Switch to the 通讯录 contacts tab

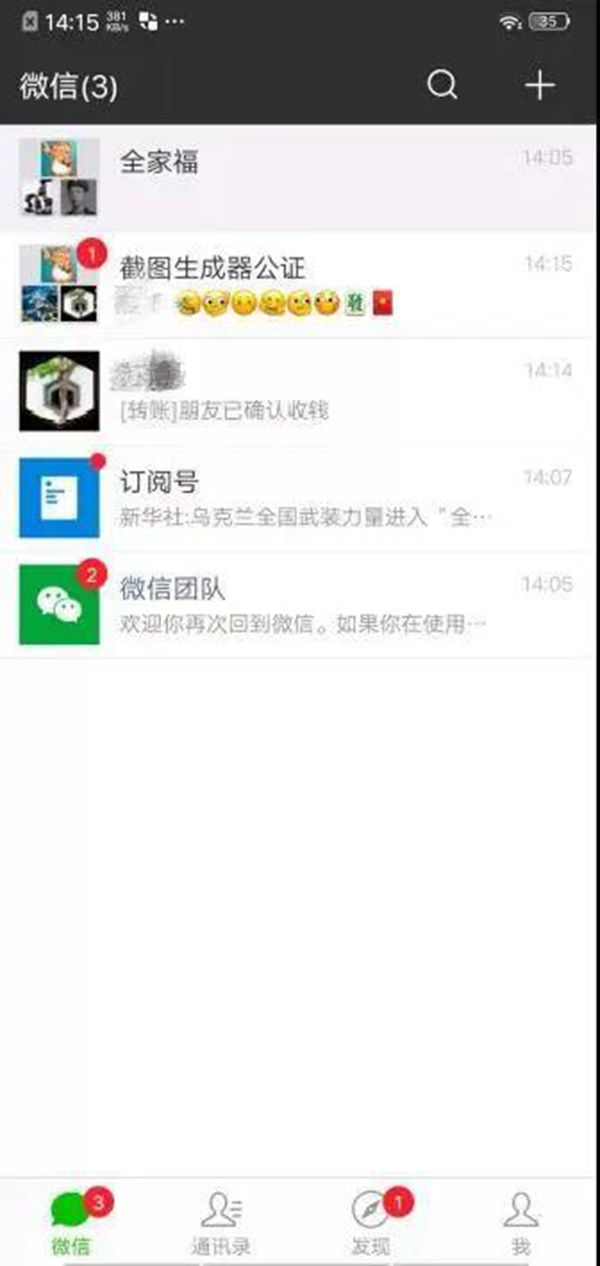tap(222, 1222)
